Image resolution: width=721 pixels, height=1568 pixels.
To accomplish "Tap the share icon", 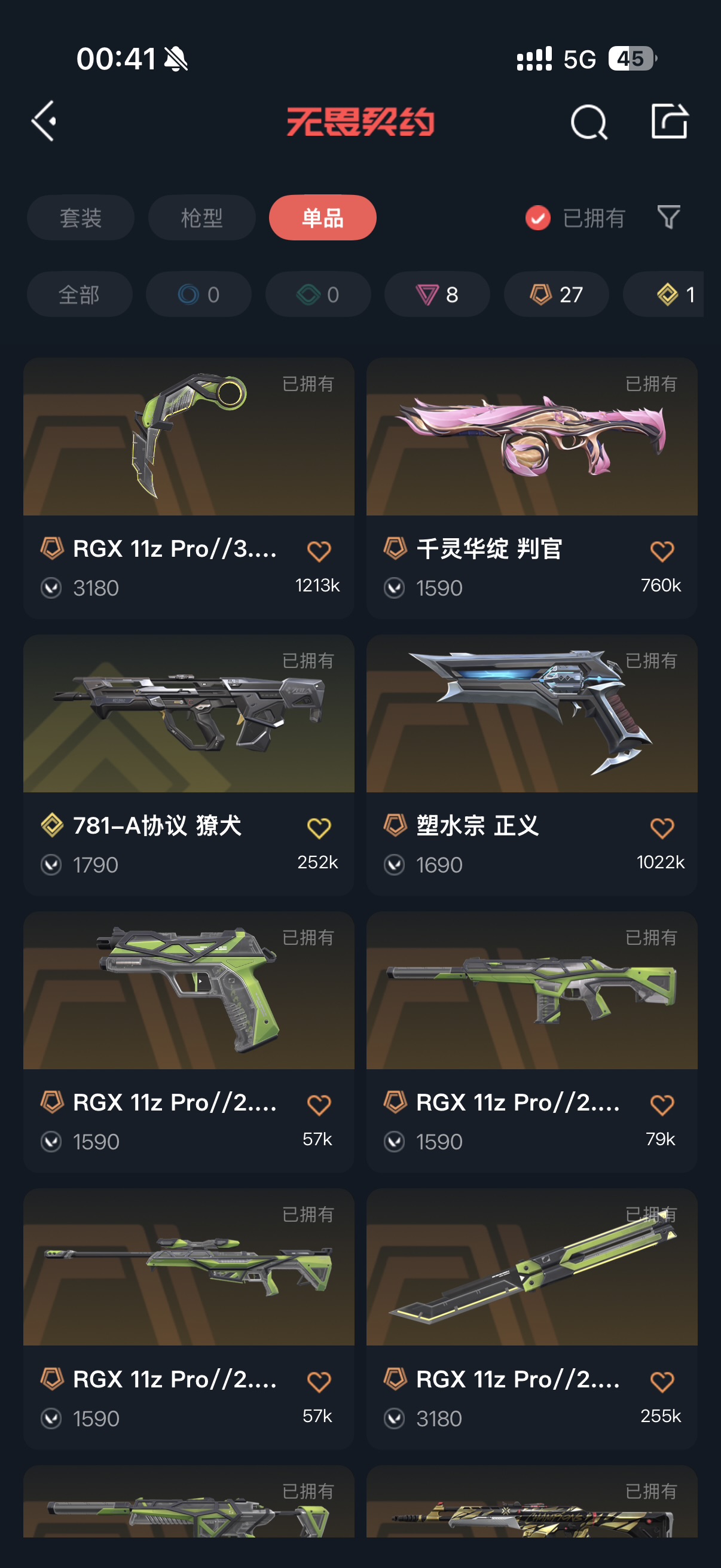I will (x=669, y=121).
